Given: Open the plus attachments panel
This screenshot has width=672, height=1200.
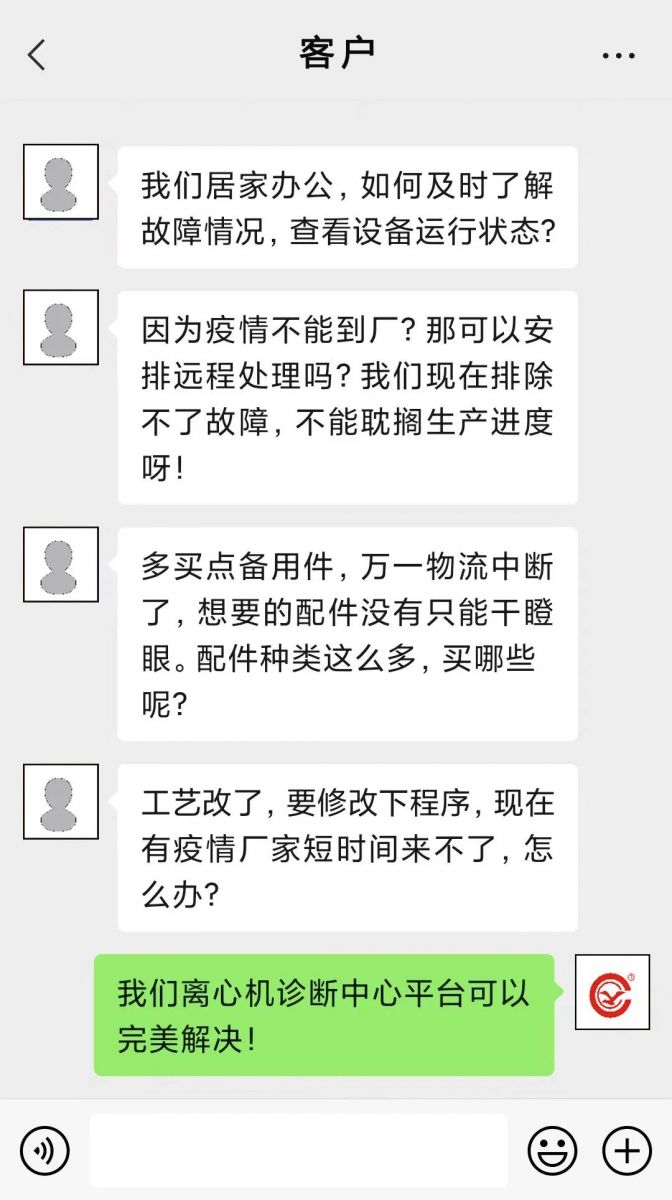Looking at the screenshot, I should 627,1150.
